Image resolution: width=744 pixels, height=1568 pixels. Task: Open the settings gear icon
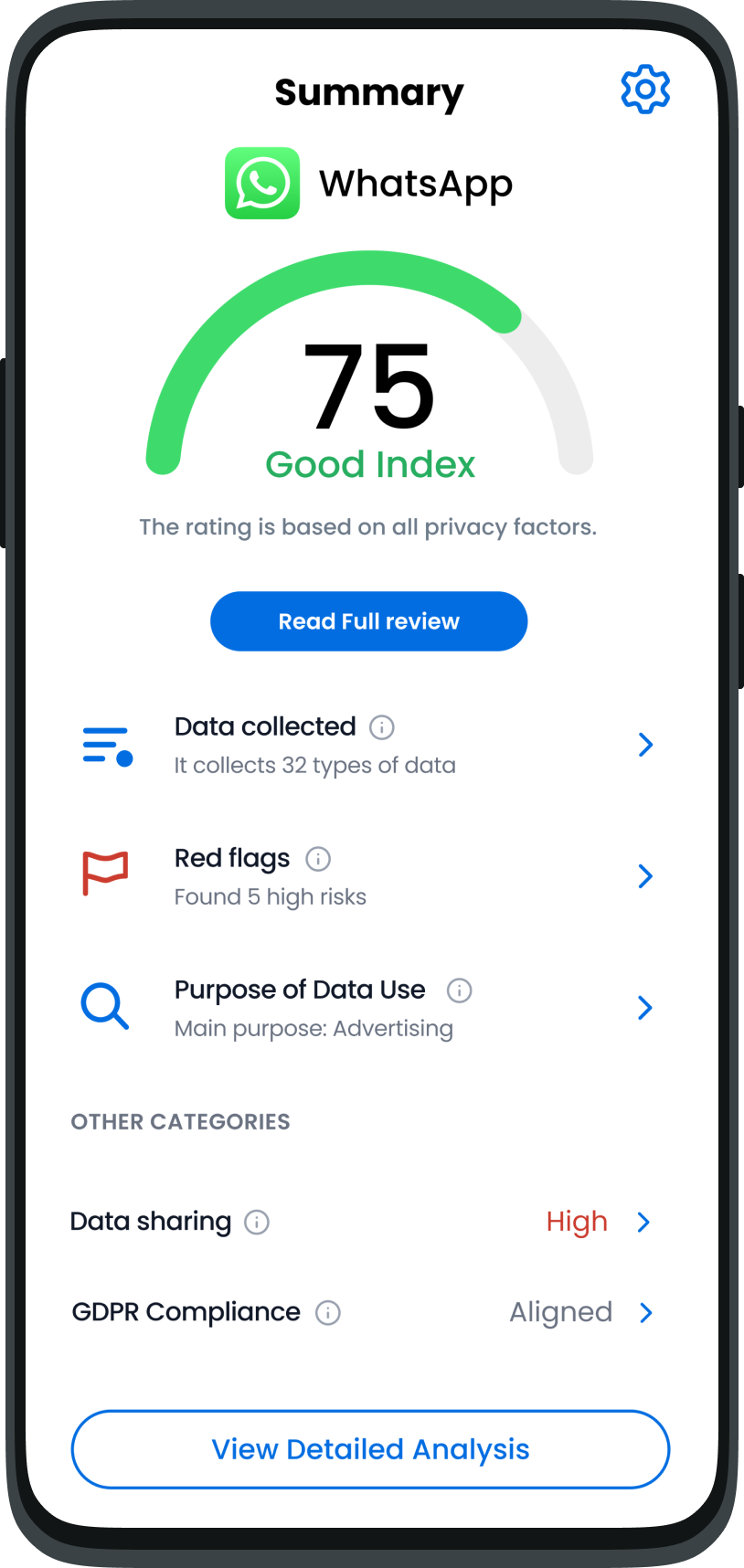[645, 90]
